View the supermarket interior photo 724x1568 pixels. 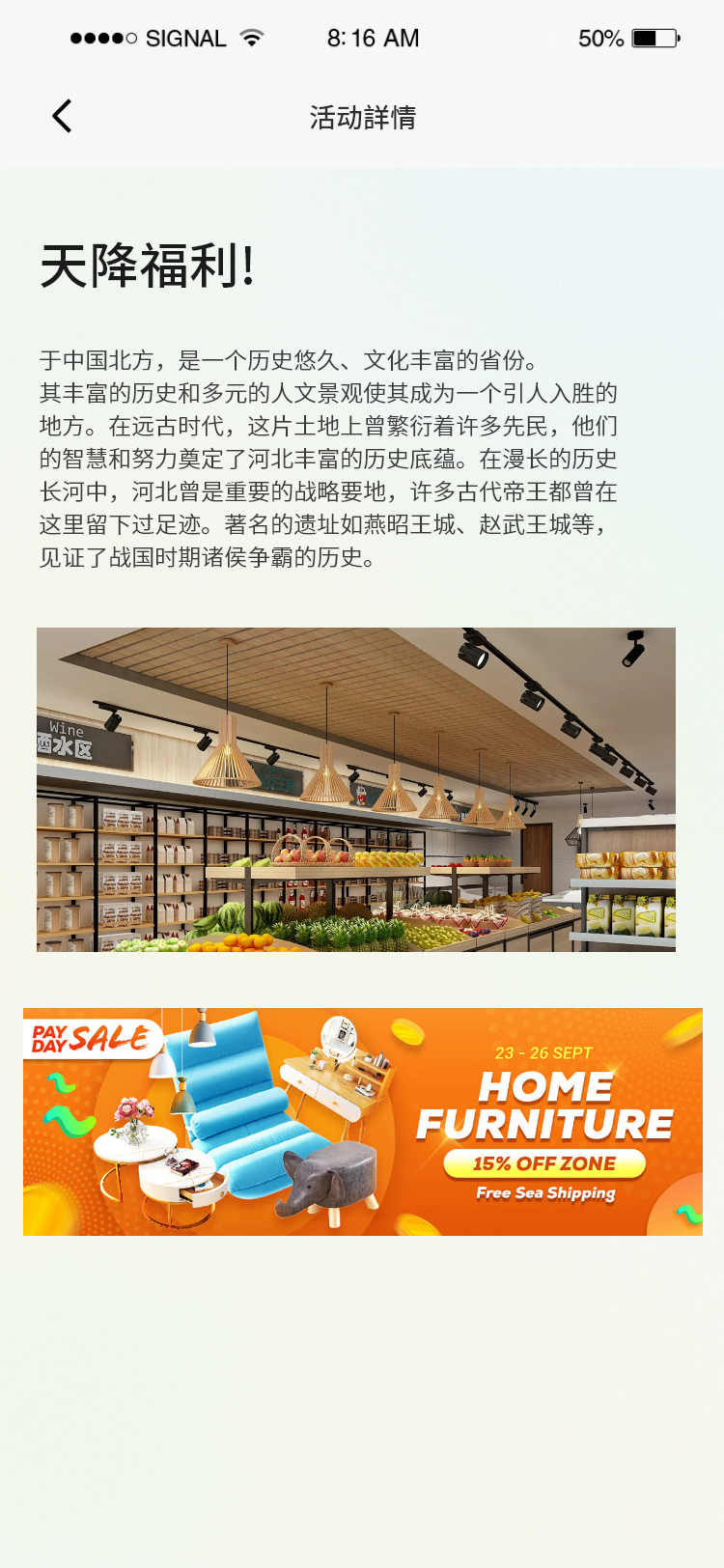click(356, 790)
